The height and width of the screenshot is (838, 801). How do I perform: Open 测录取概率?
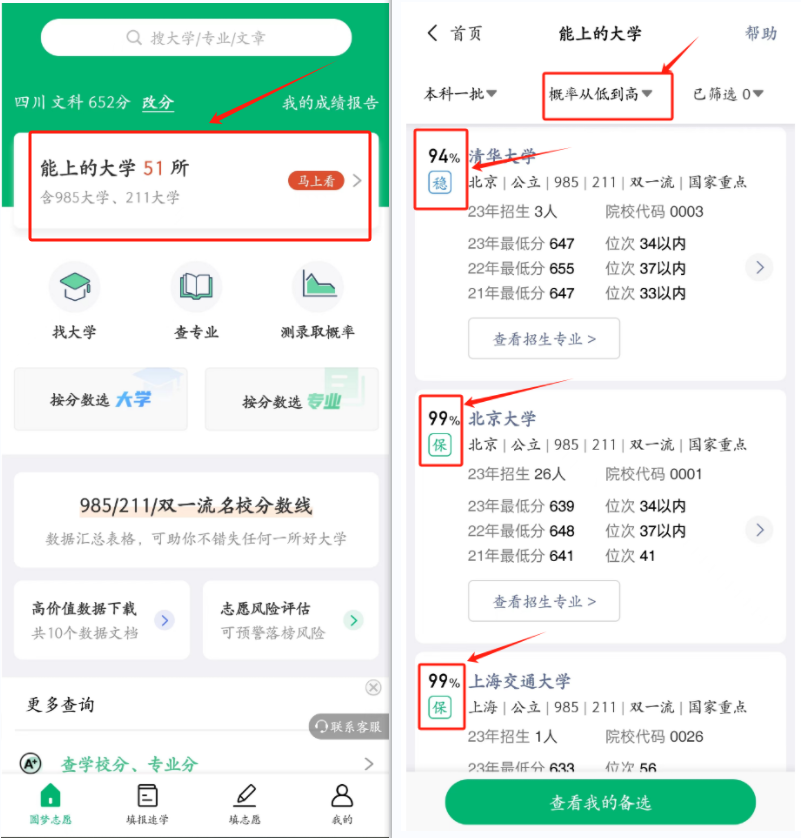click(x=317, y=300)
